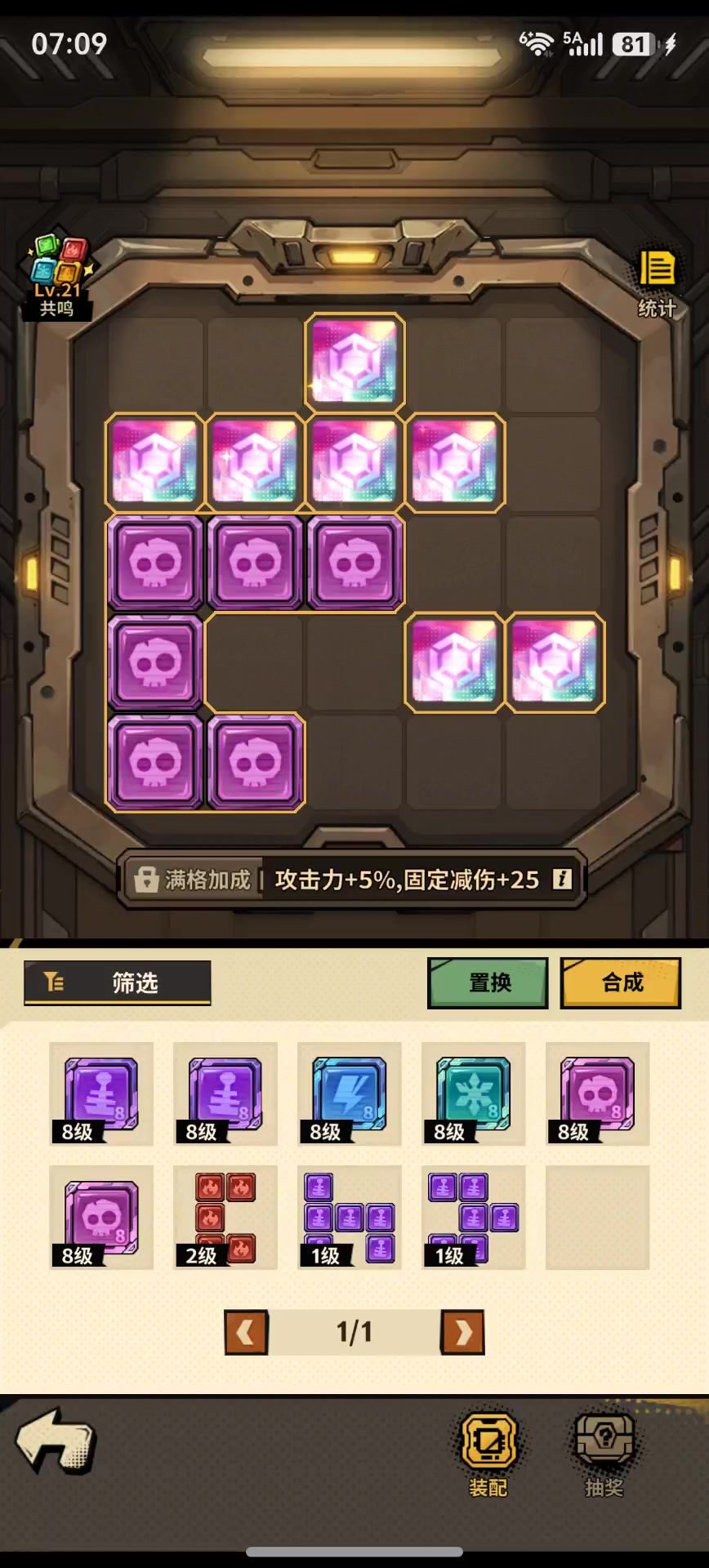
Task: Open the 装配 equip tab
Action: 488,1454
